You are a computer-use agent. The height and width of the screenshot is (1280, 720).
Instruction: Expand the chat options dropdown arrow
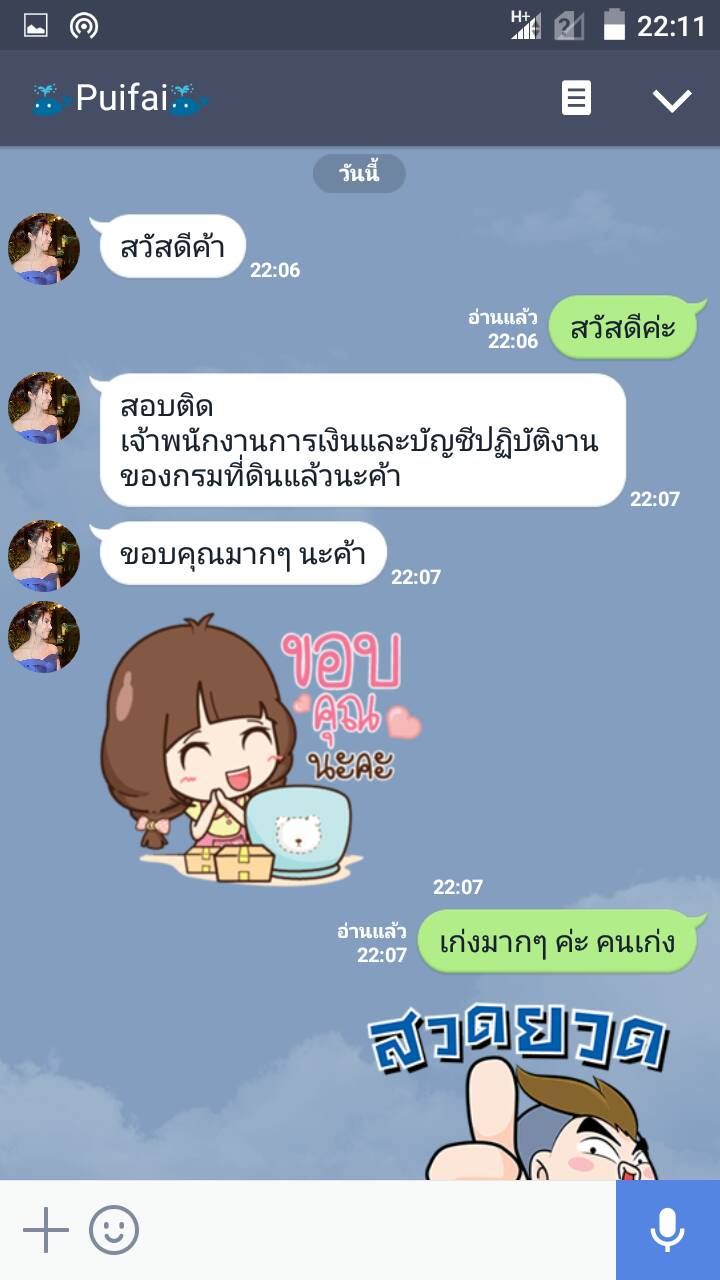pyautogui.click(x=671, y=99)
